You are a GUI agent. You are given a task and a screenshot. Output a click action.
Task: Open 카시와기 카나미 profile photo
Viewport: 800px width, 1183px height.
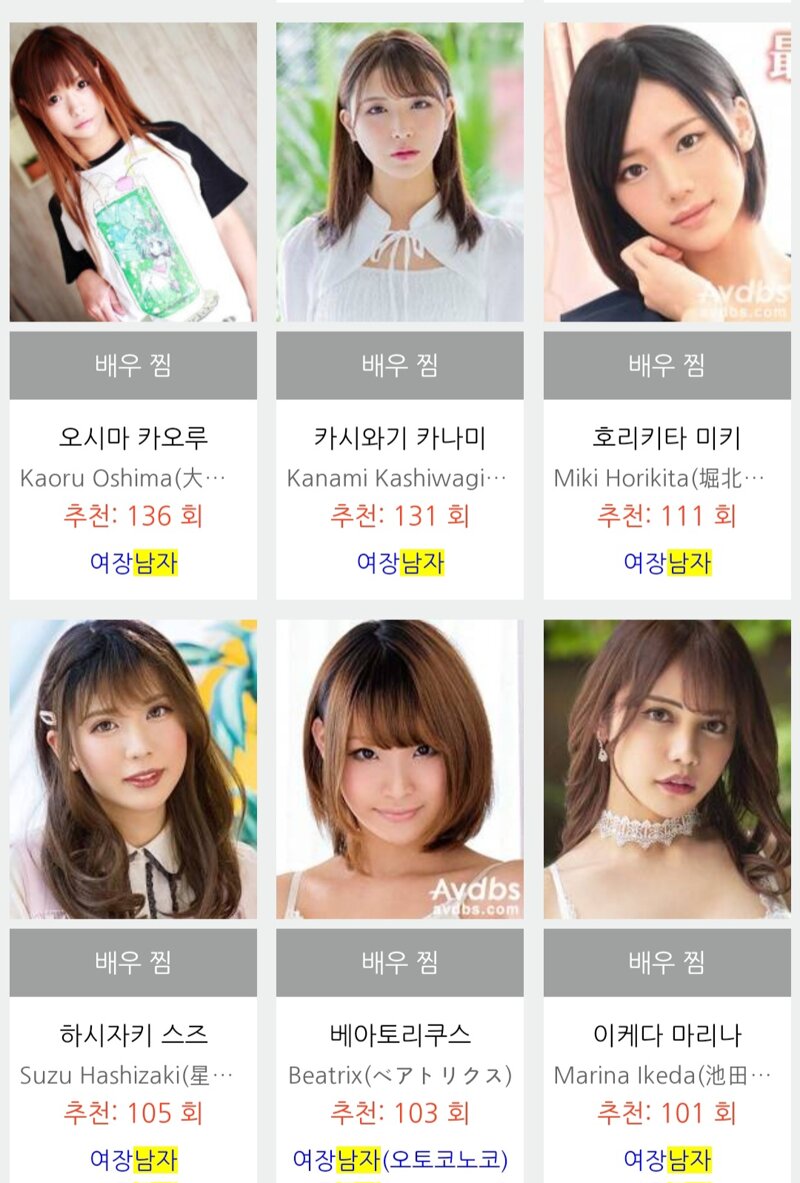(x=399, y=172)
